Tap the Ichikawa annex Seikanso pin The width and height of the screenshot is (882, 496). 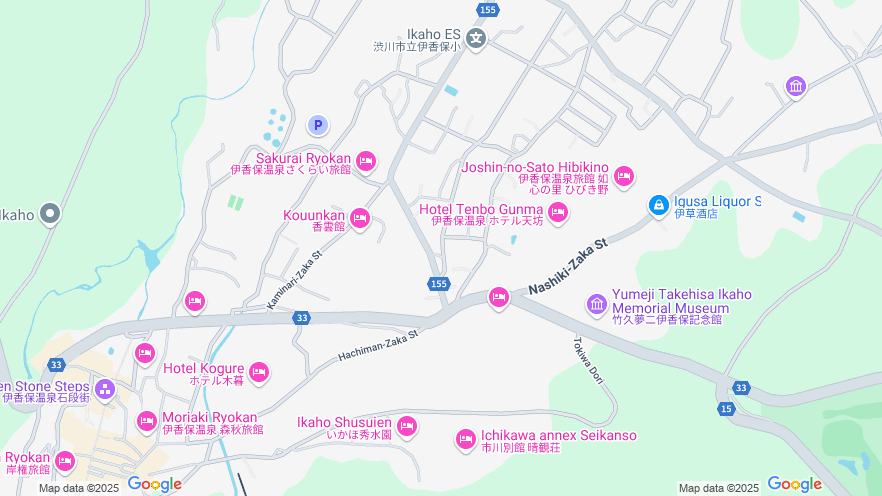tap(465, 438)
